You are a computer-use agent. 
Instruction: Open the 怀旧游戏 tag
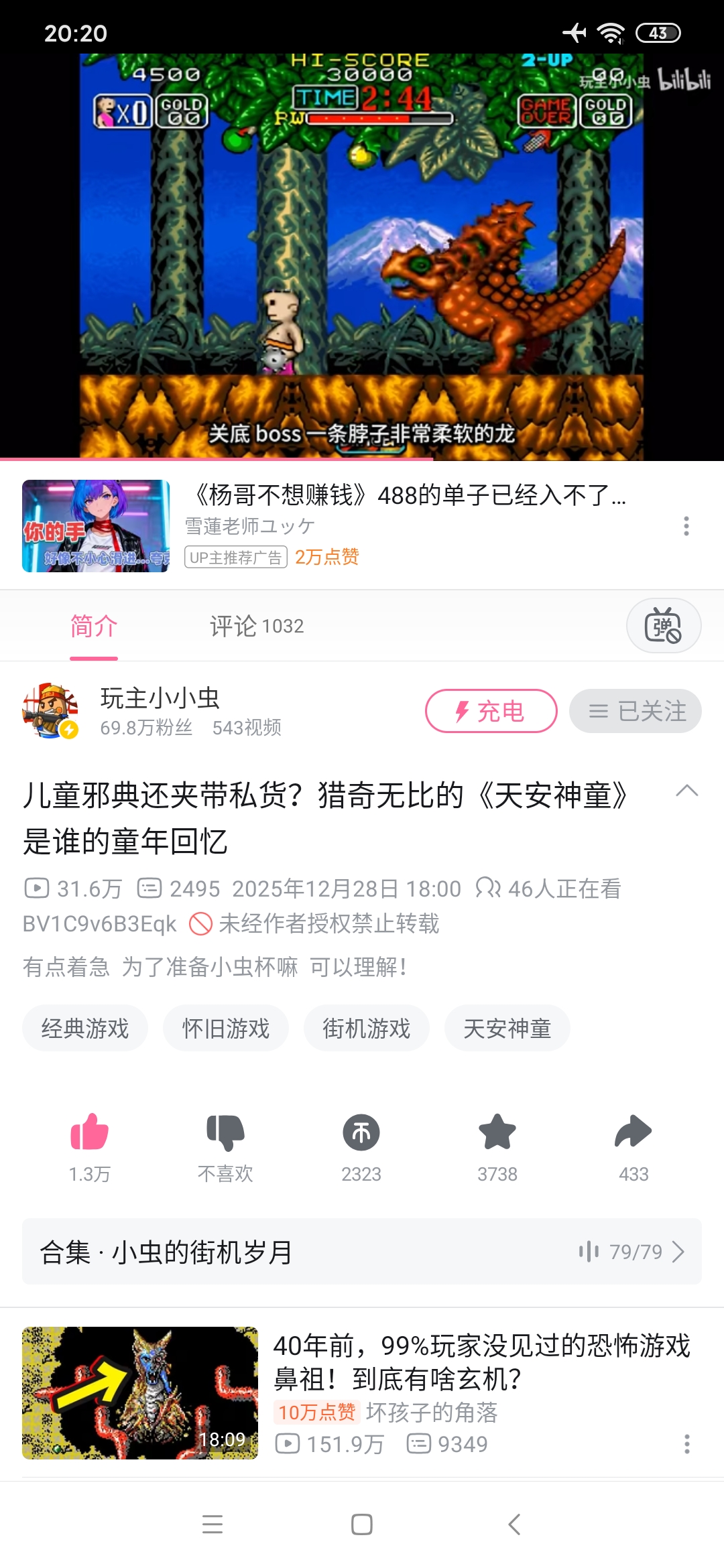(226, 1028)
